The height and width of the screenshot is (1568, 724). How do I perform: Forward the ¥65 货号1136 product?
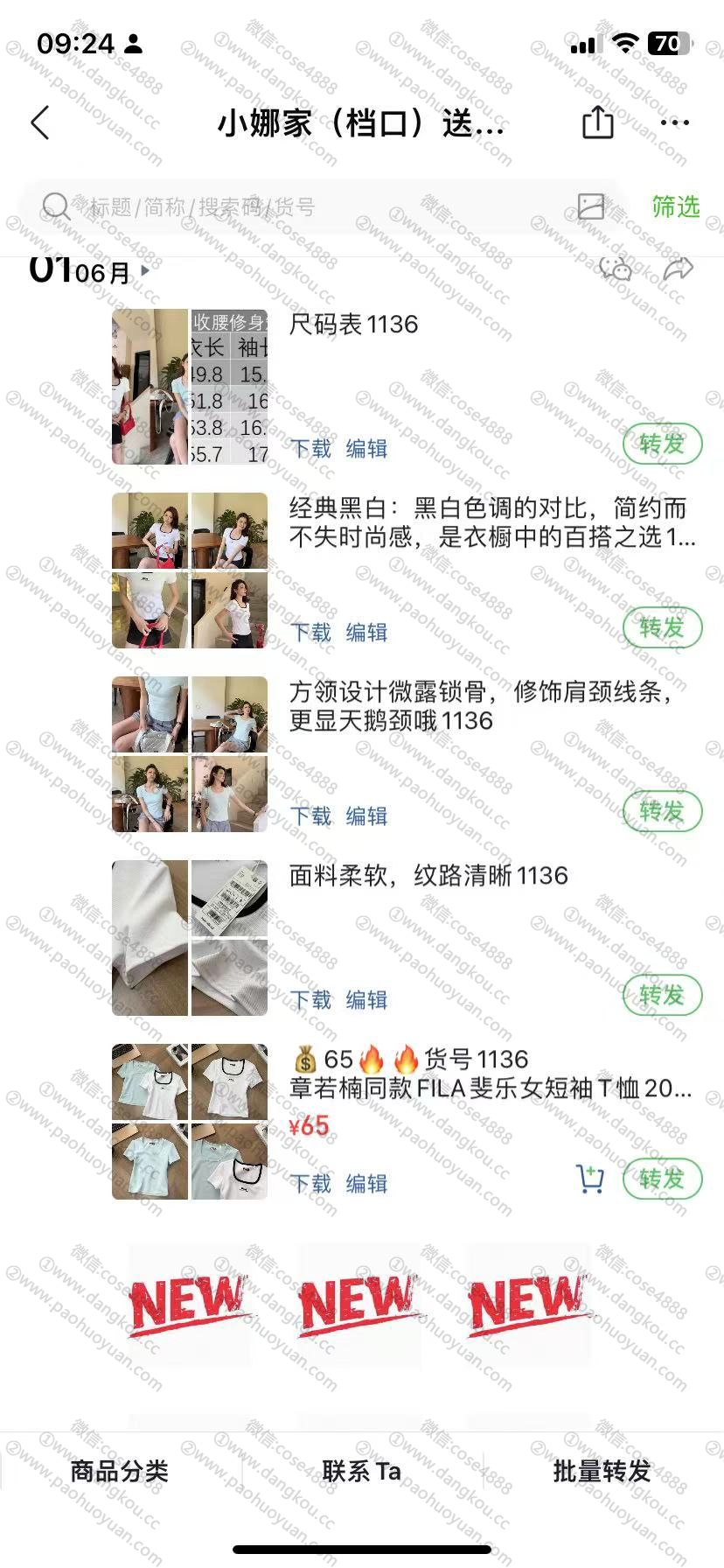[662, 1179]
